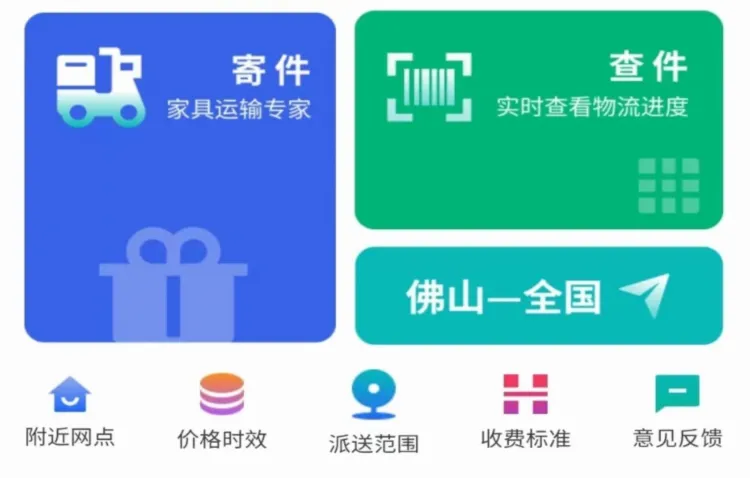Image resolution: width=750 pixels, height=478 pixels.
Task: Tap the 佛山—全国 route banner
Action: (x=538, y=296)
